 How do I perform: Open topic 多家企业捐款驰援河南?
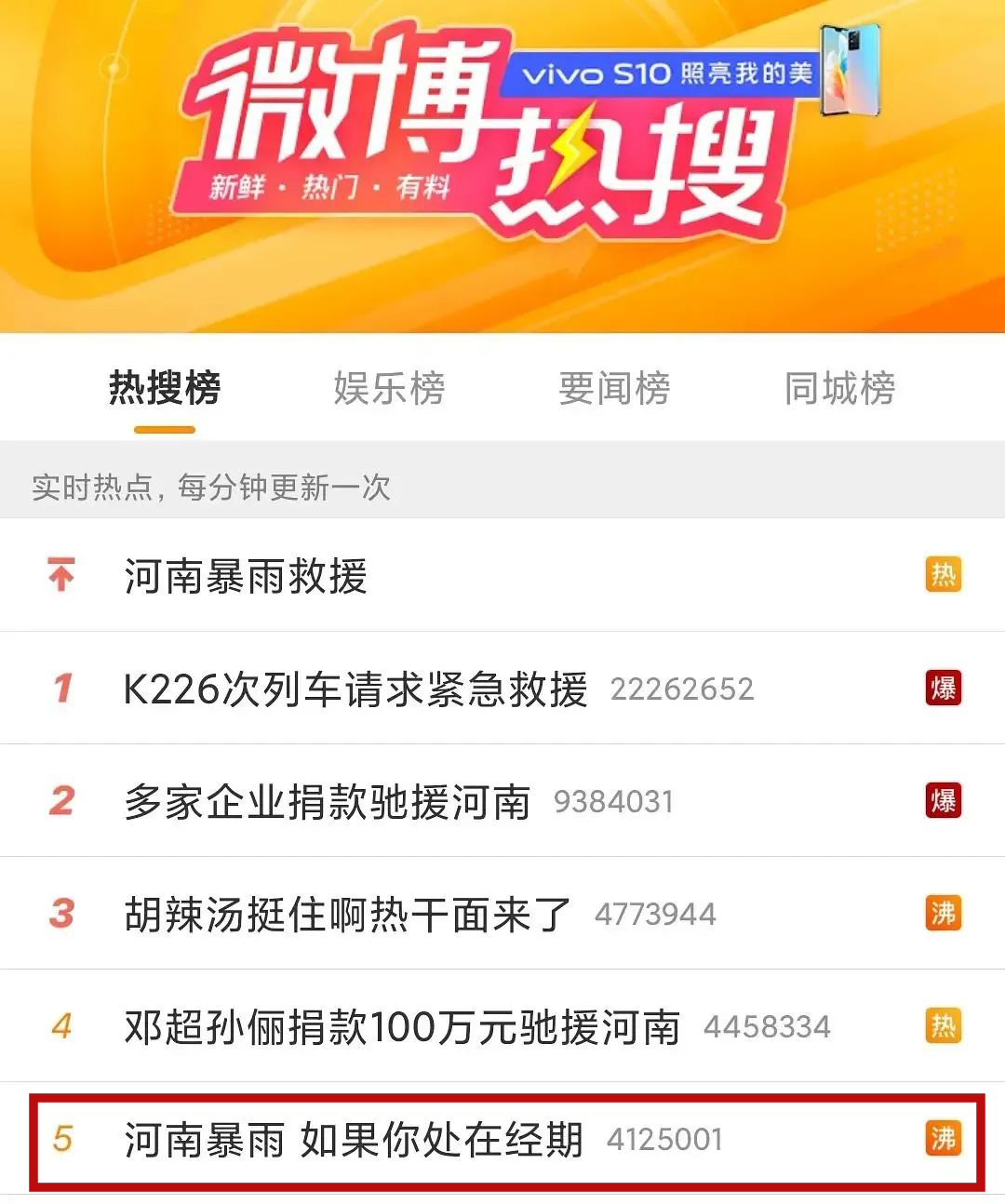click(328, 802)
